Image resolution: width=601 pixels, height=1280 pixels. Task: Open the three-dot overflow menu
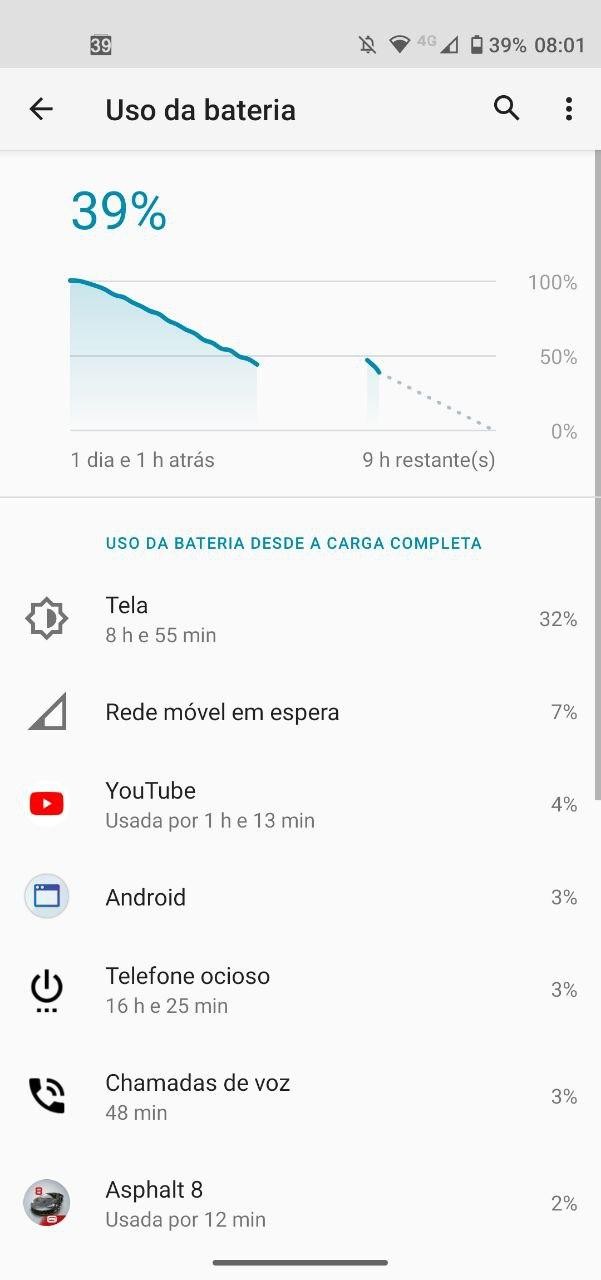568,109
